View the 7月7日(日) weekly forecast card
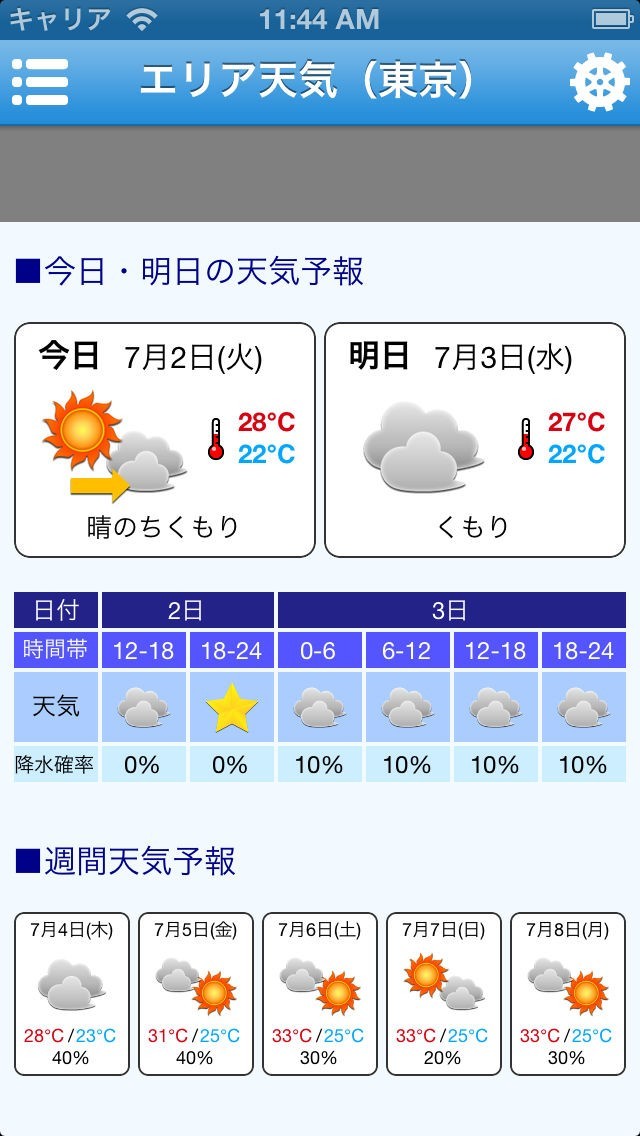Viewport: 640px width, 1136px height. point(444,993)
